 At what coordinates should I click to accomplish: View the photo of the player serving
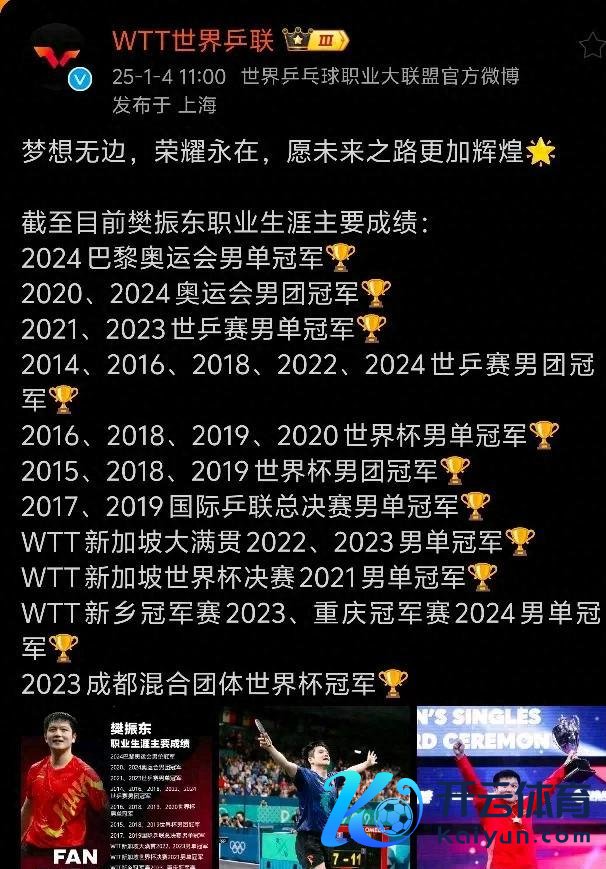click(x=314, y=787)
